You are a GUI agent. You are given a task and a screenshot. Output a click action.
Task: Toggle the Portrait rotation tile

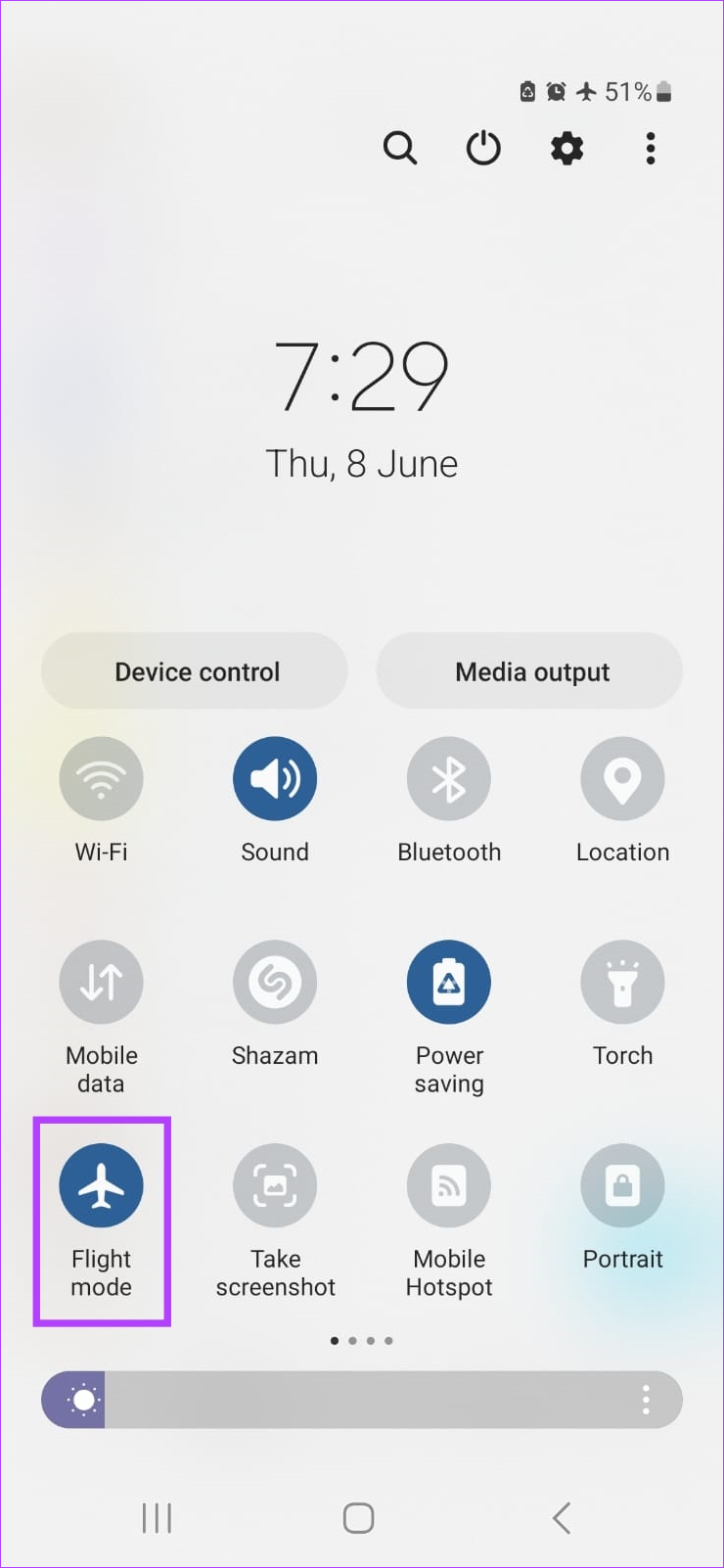point(622,1185)
